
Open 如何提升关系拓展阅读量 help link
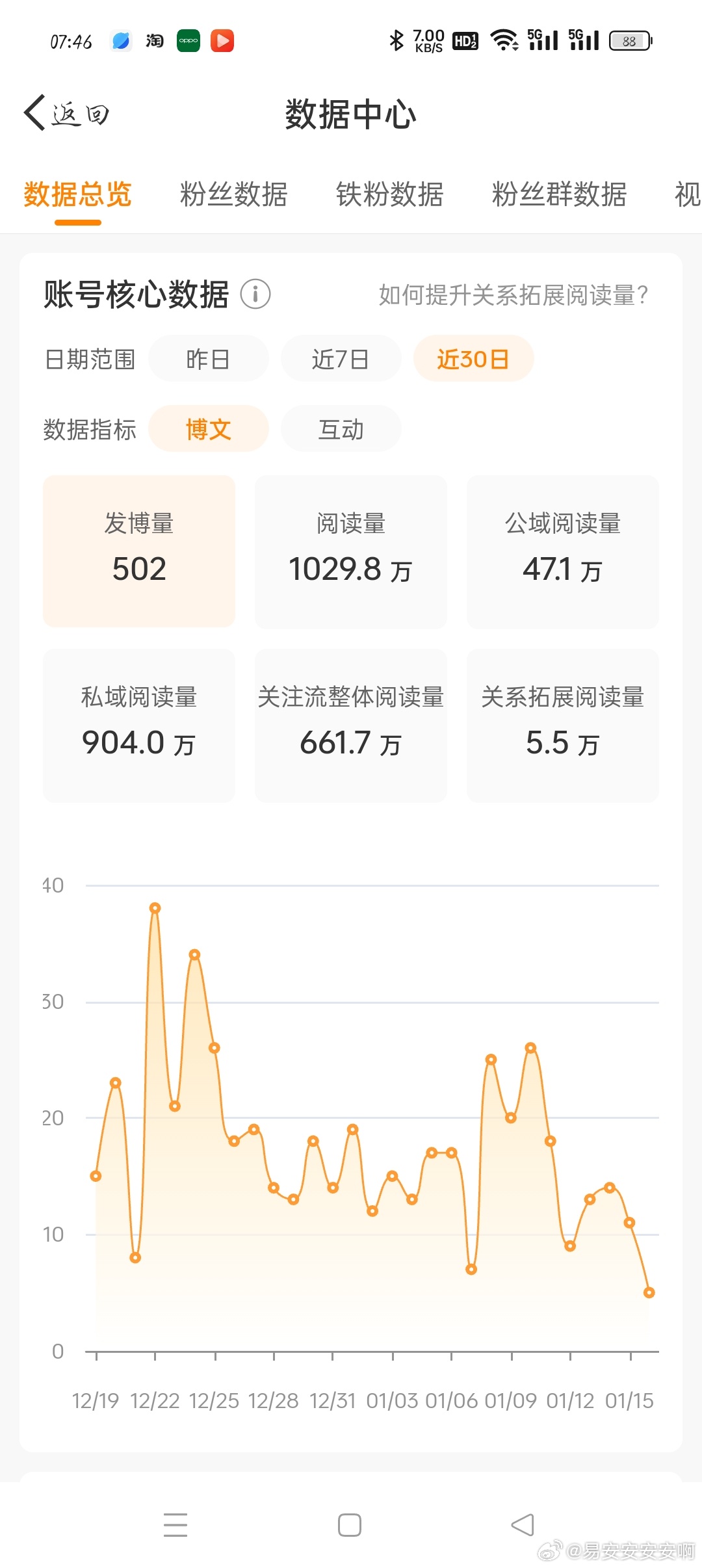pos(513,295)
